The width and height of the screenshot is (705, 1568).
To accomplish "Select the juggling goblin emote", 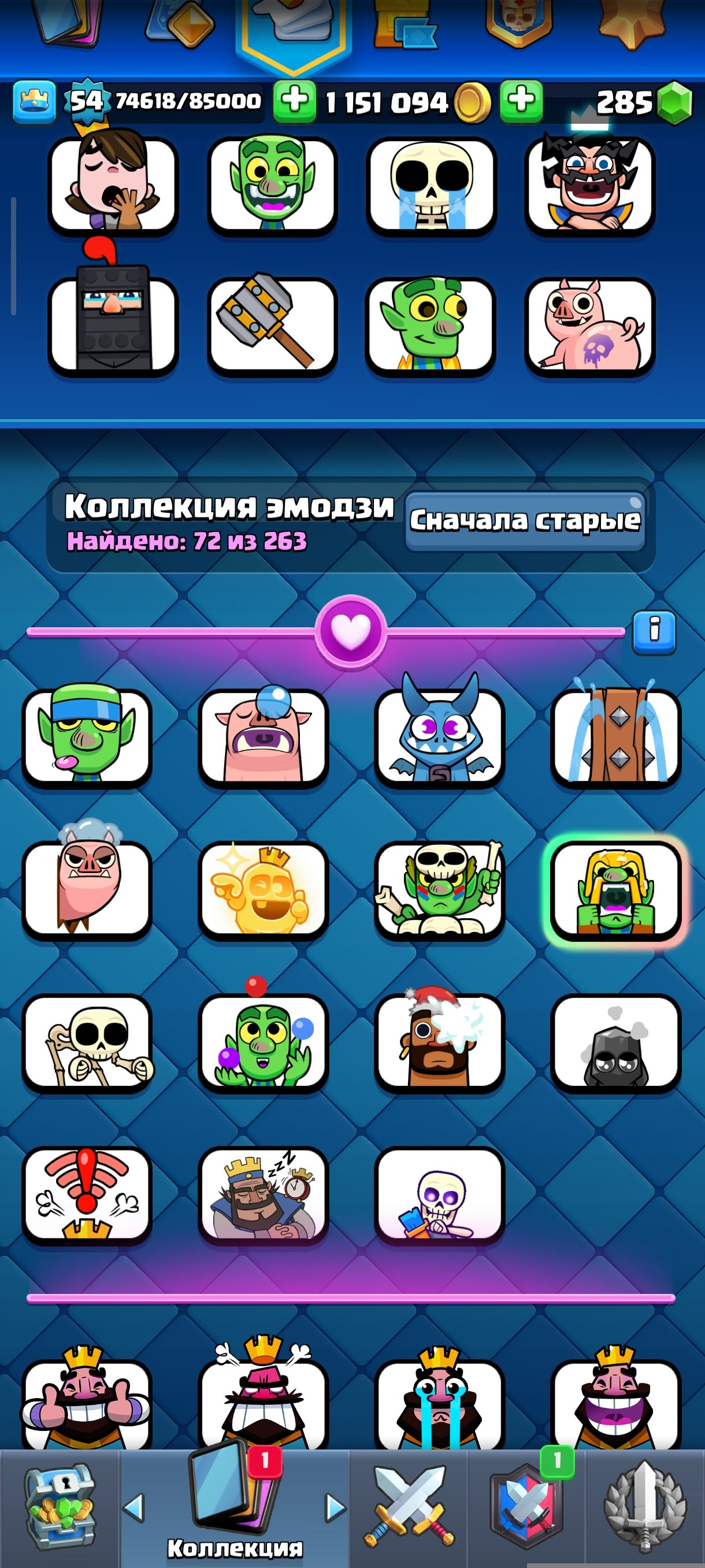I will (x=264, y=1042).
